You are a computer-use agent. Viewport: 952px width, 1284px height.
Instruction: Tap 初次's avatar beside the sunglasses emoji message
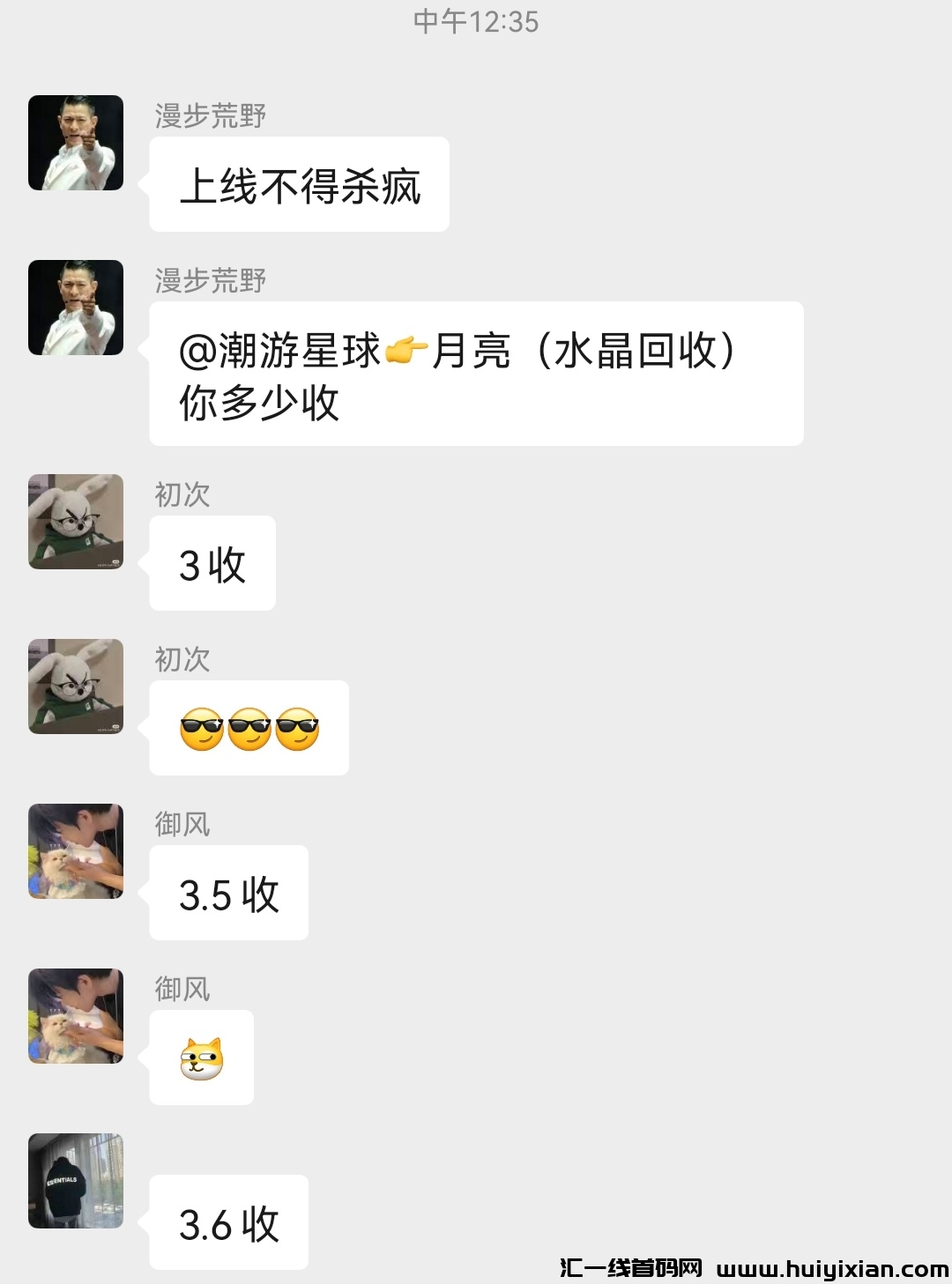(76, 687)
